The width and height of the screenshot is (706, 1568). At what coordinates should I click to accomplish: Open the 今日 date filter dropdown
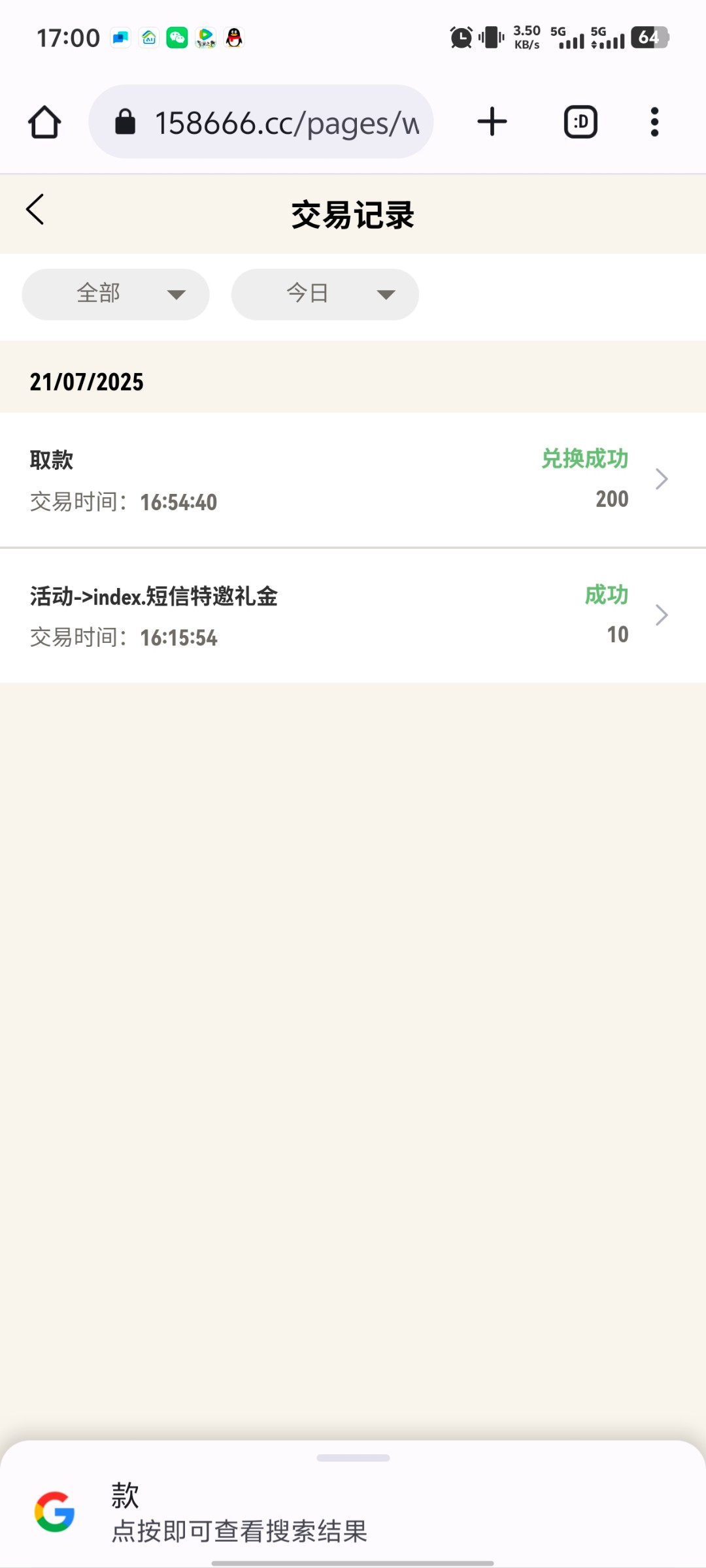tap(325, 294)
